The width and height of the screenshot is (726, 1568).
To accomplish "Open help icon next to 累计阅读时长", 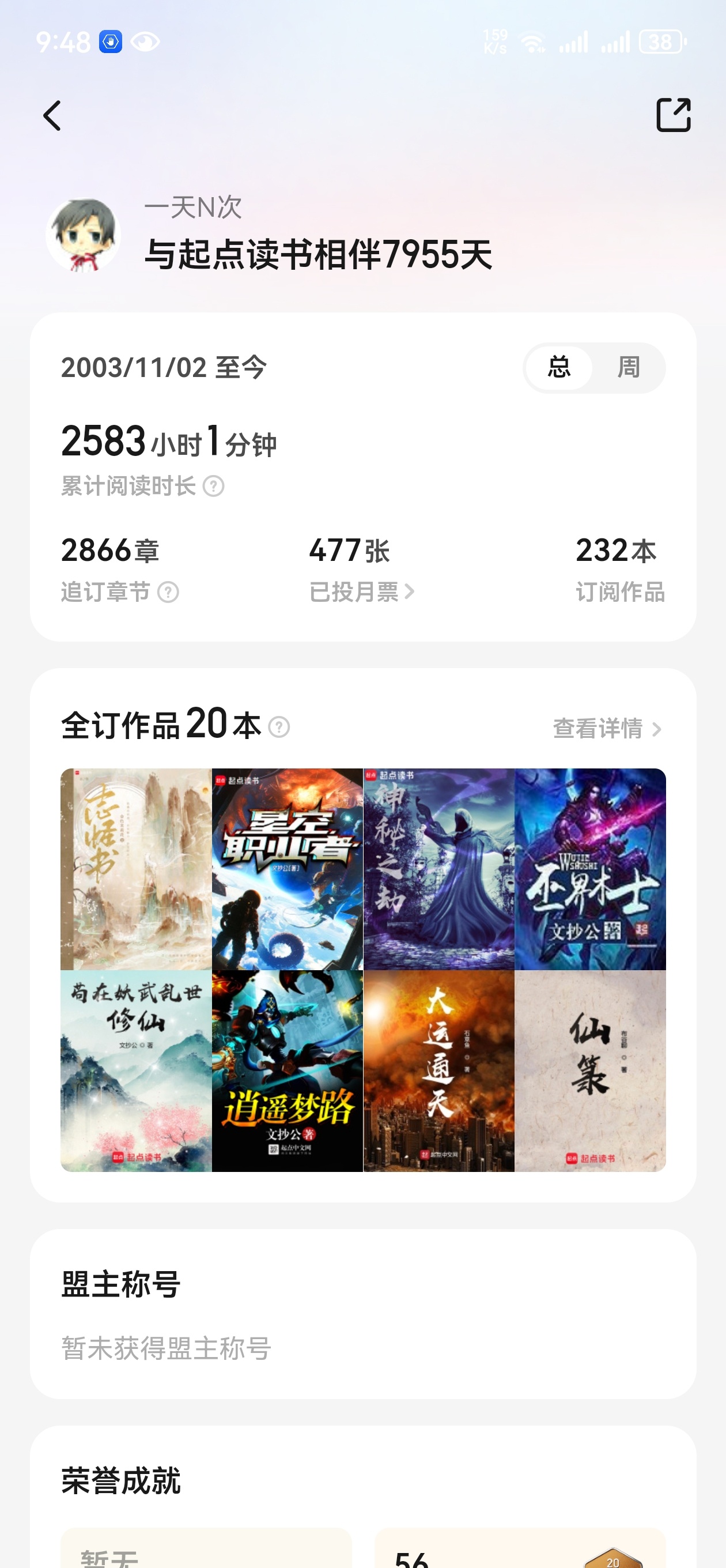I will 214,487.
